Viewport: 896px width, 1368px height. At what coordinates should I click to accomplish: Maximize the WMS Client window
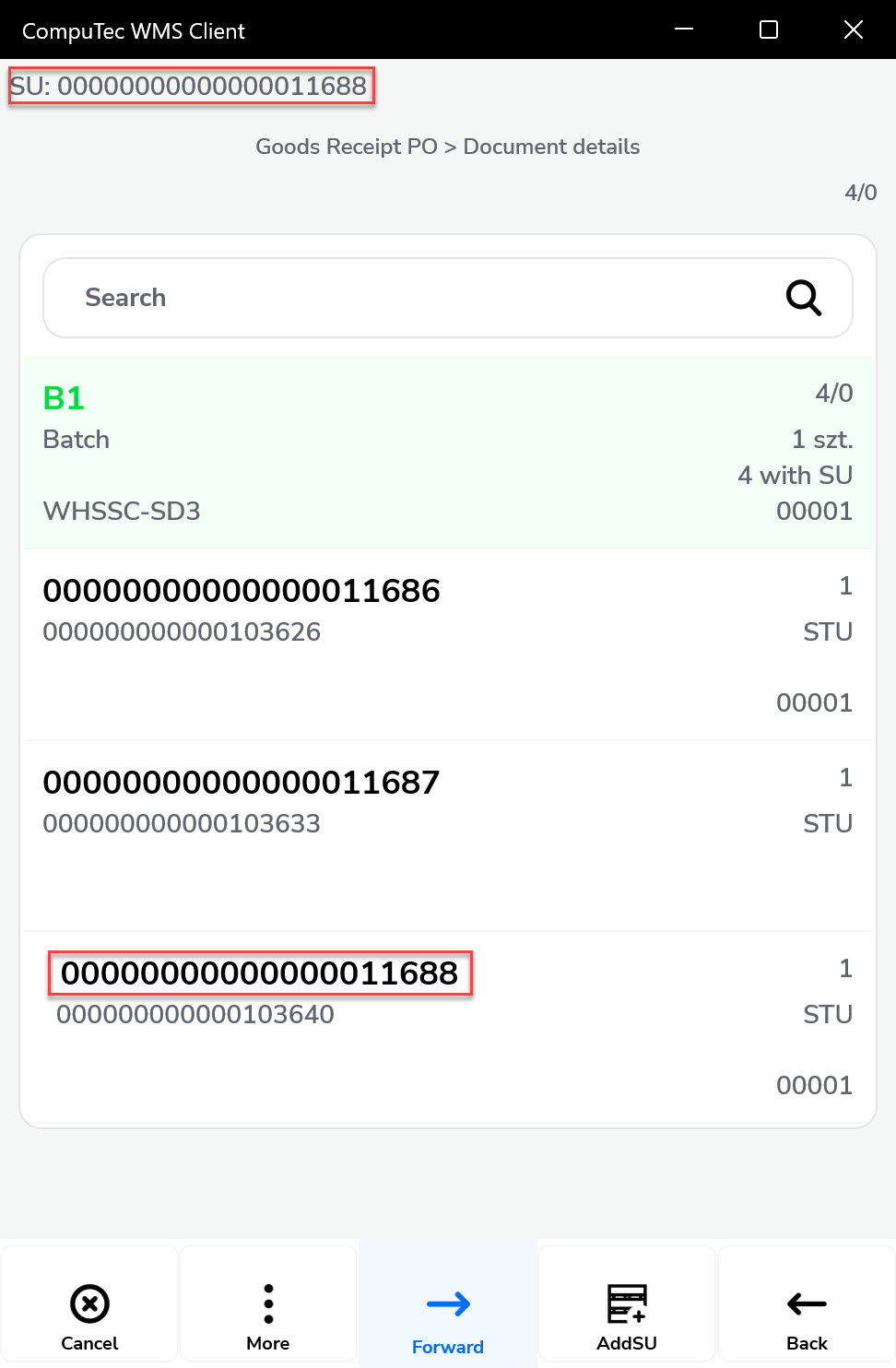769,30
